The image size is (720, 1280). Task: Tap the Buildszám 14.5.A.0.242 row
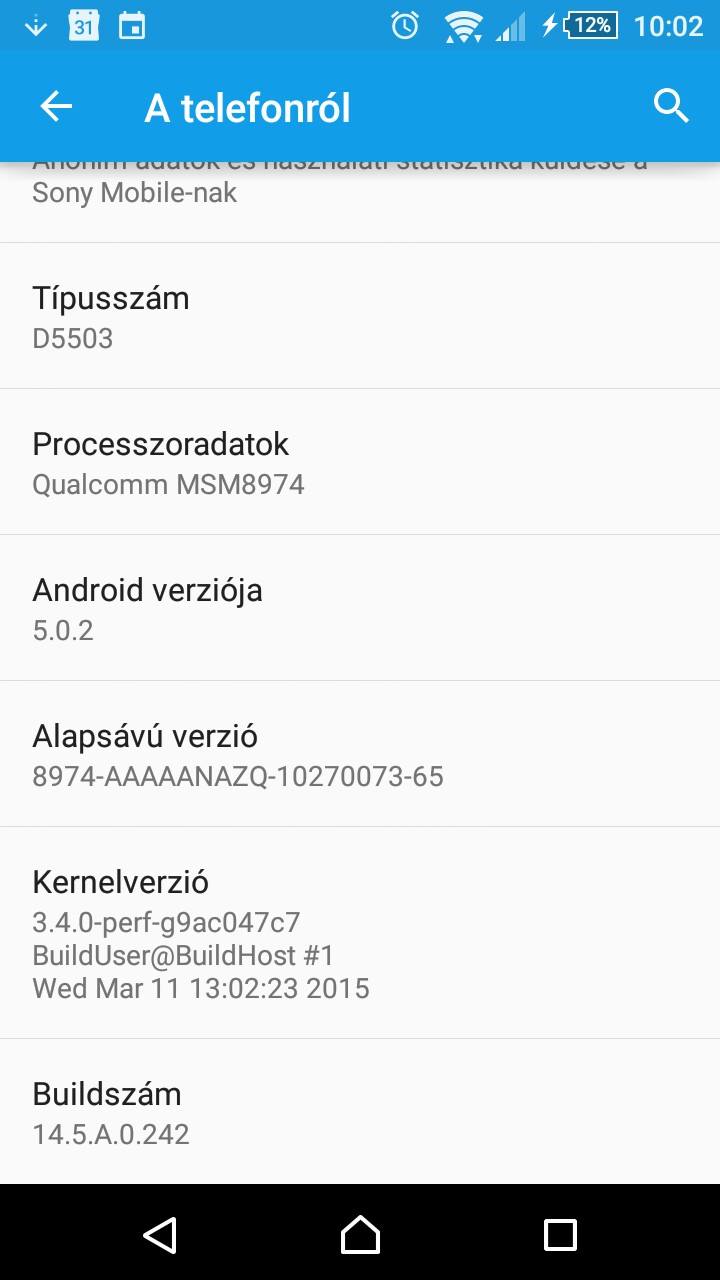coord(360,1112)
